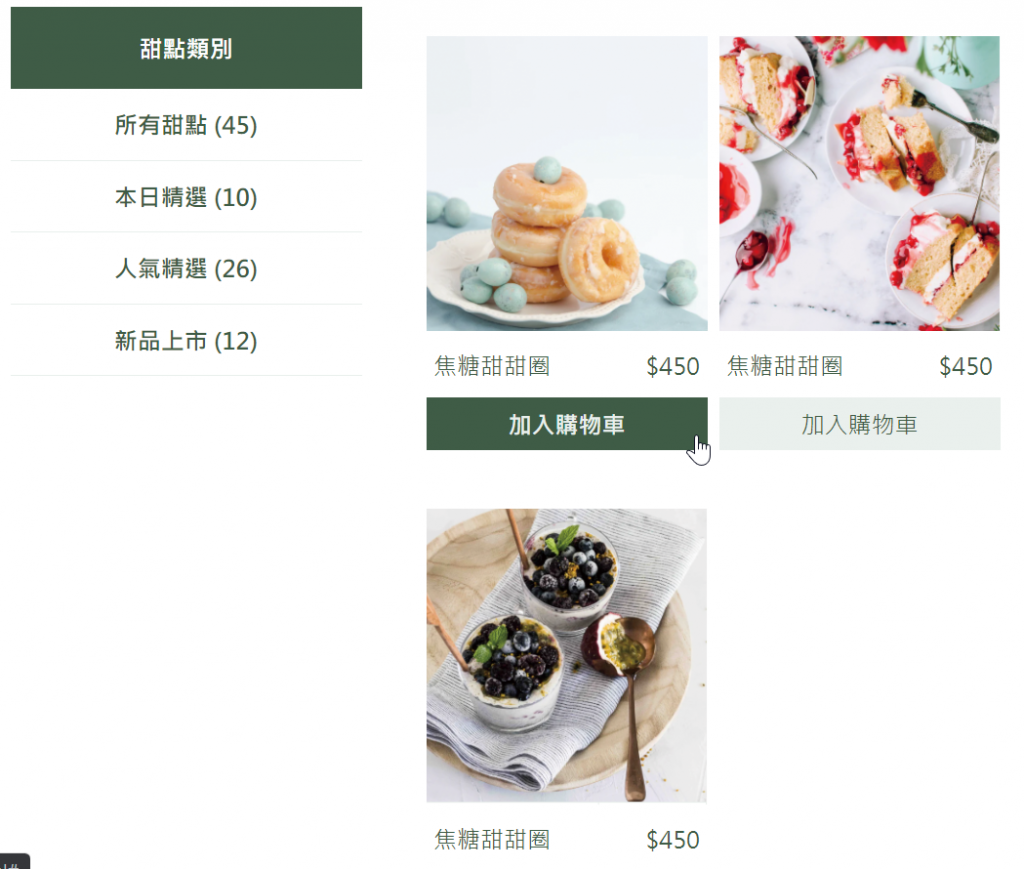The width and height of the screenshot is (1024, 869).
Task: Show the 人氣精選 (26) category
Action: click(x=186, y=269)
